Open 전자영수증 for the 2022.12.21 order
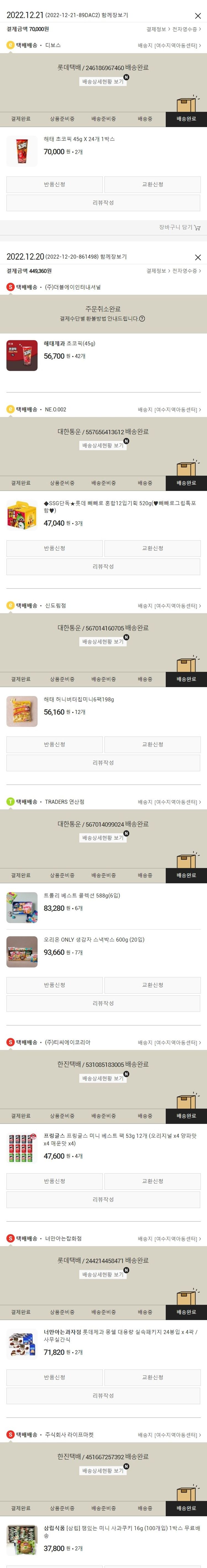The height and width of the screenshot is (1568, 207). click(186, 29)
